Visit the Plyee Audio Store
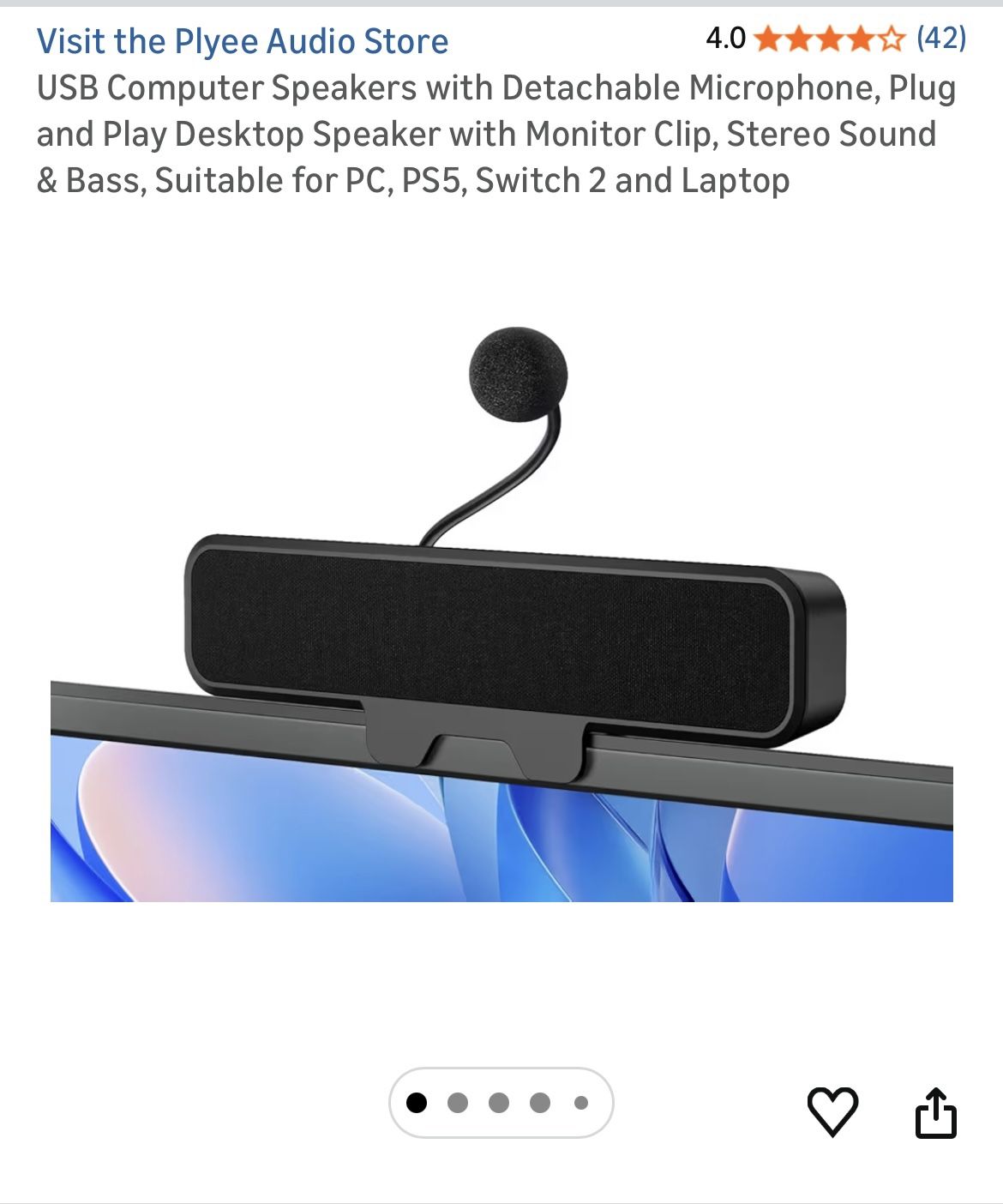The height and width of the screenshot is (1204, 1003). pyautogui.click(x=243, y=41)
